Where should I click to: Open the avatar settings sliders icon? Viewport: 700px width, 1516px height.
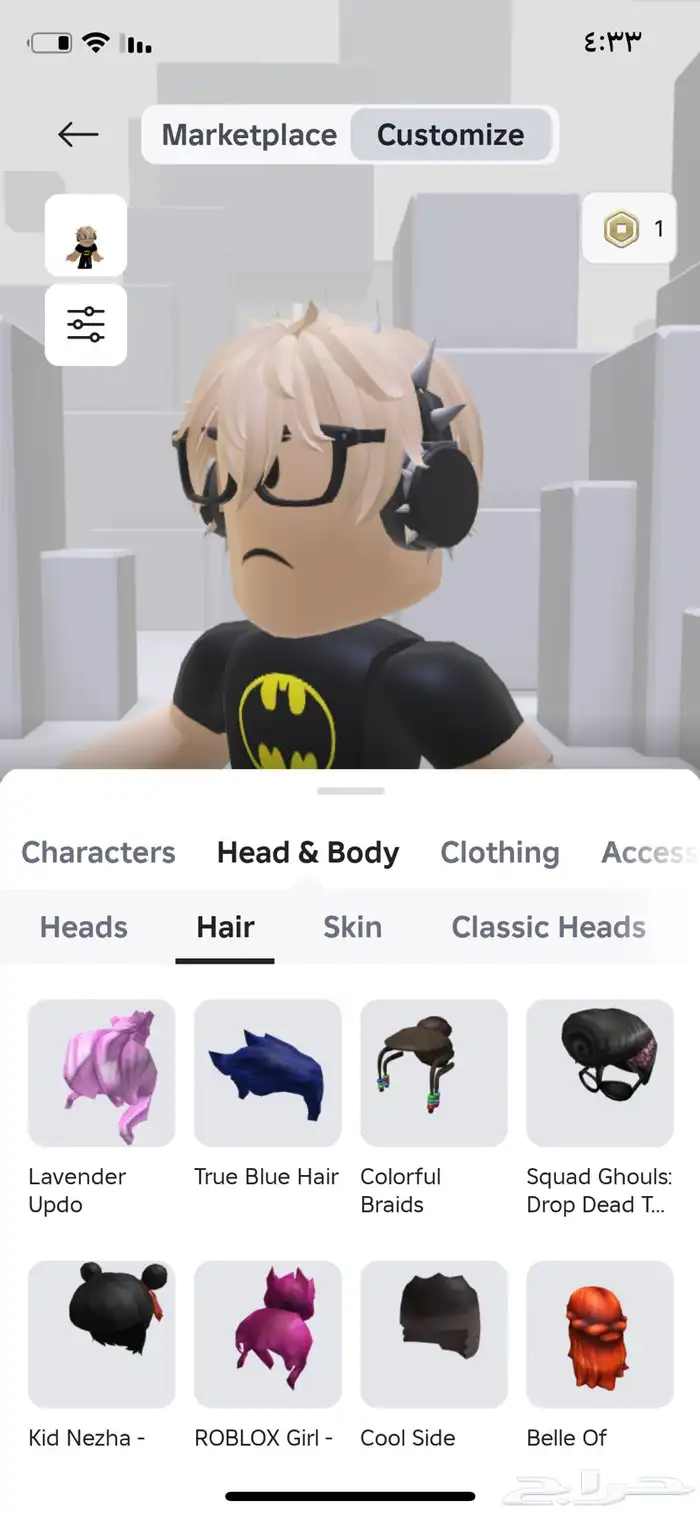click(x=86, y=325)
